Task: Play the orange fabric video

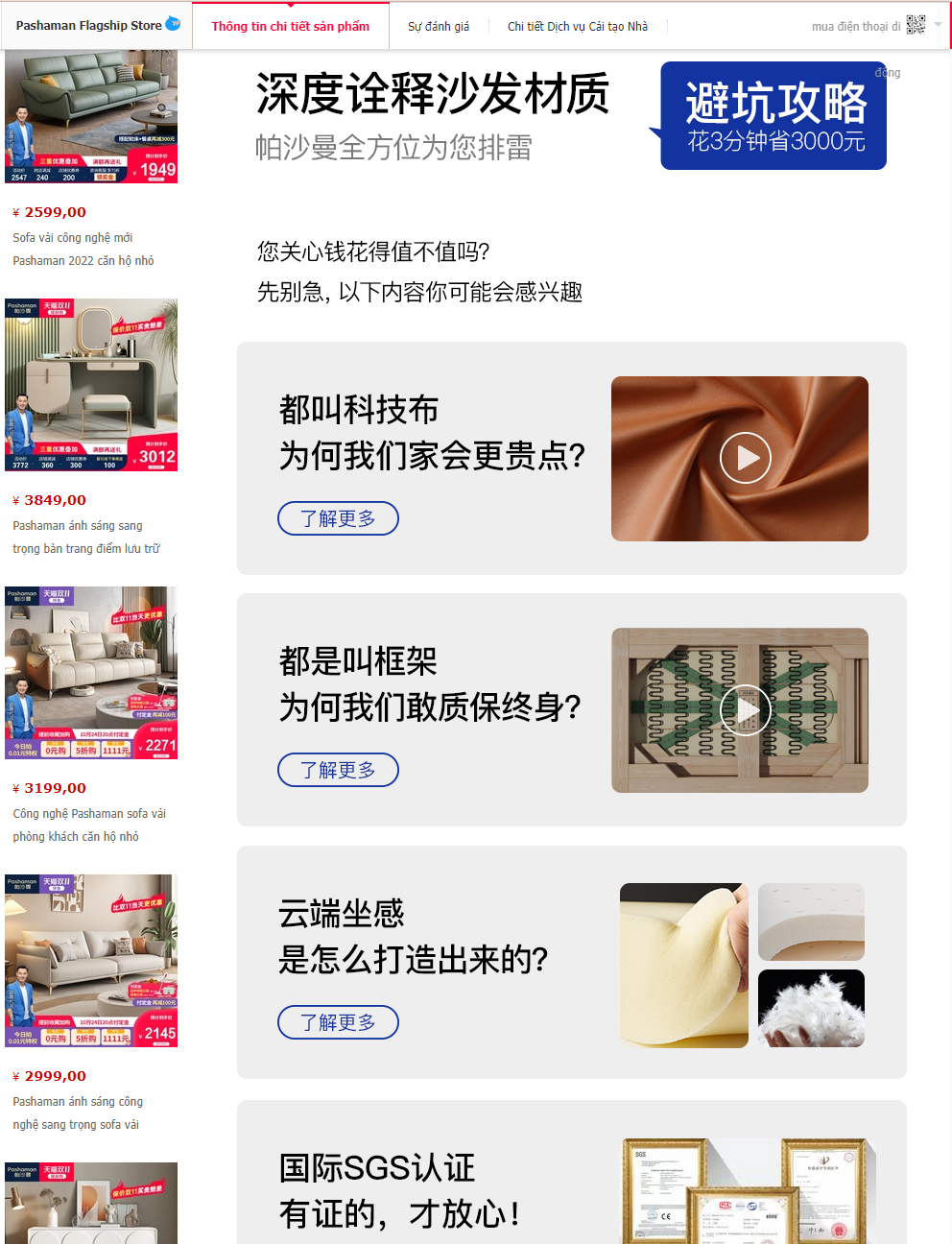Action: (746, 458)
